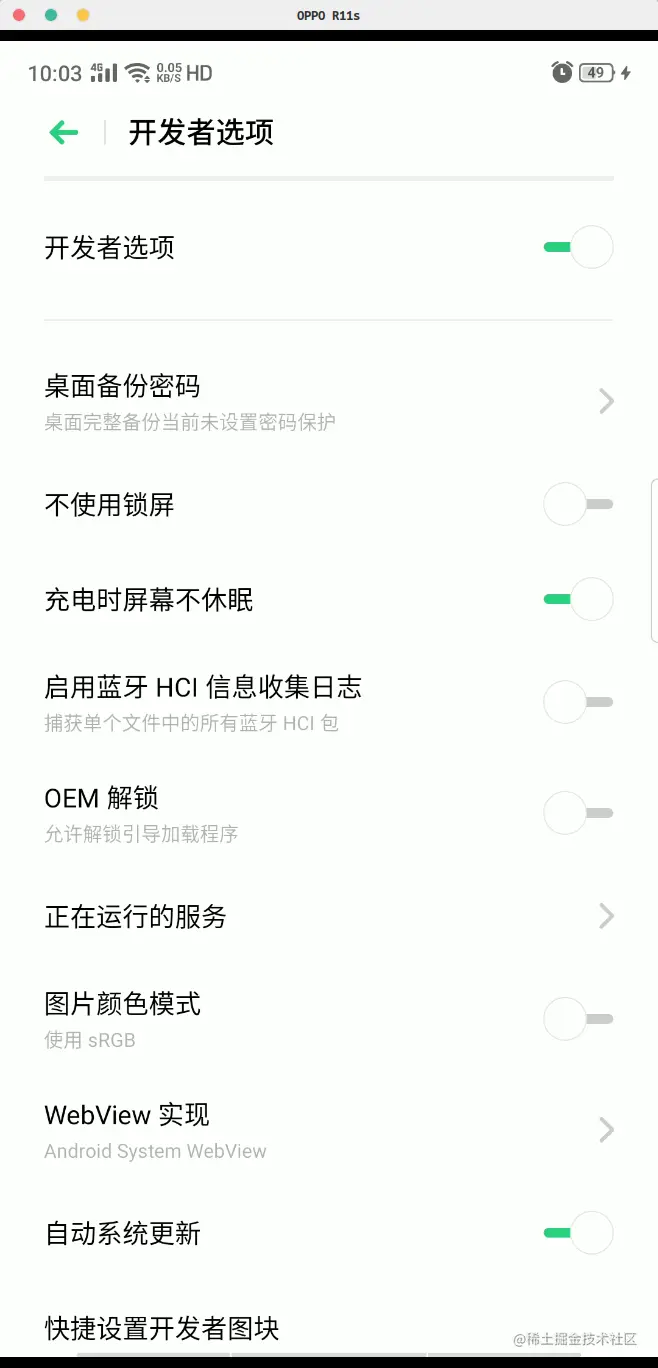Toggle 图片颜色模式 sRGB on
This screenshot has height=1368, width=658.
(578, 1019)
